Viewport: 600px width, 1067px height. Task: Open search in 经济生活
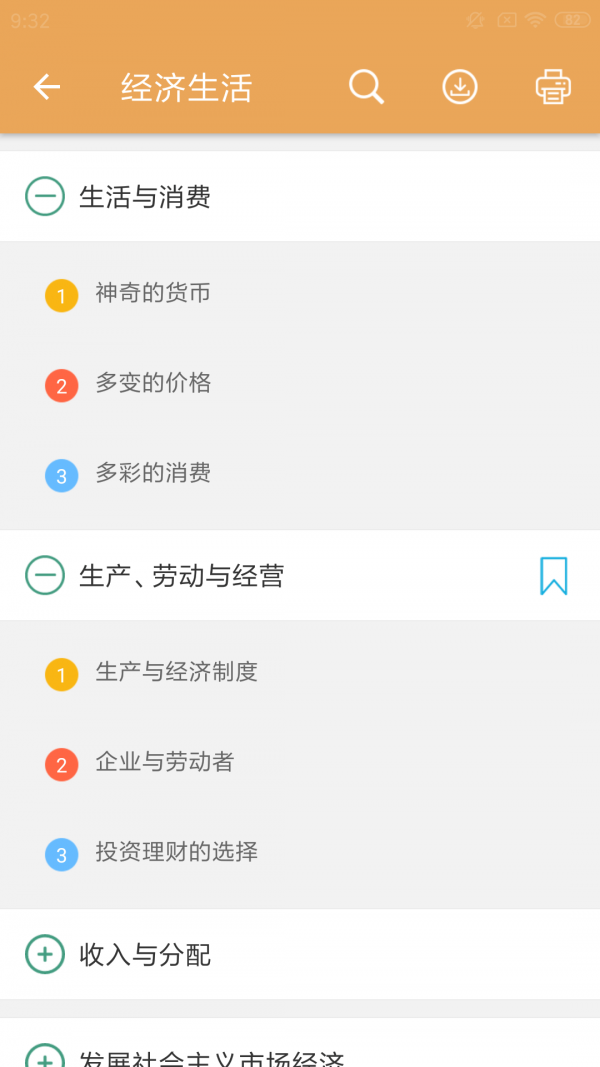click(366, 87)
